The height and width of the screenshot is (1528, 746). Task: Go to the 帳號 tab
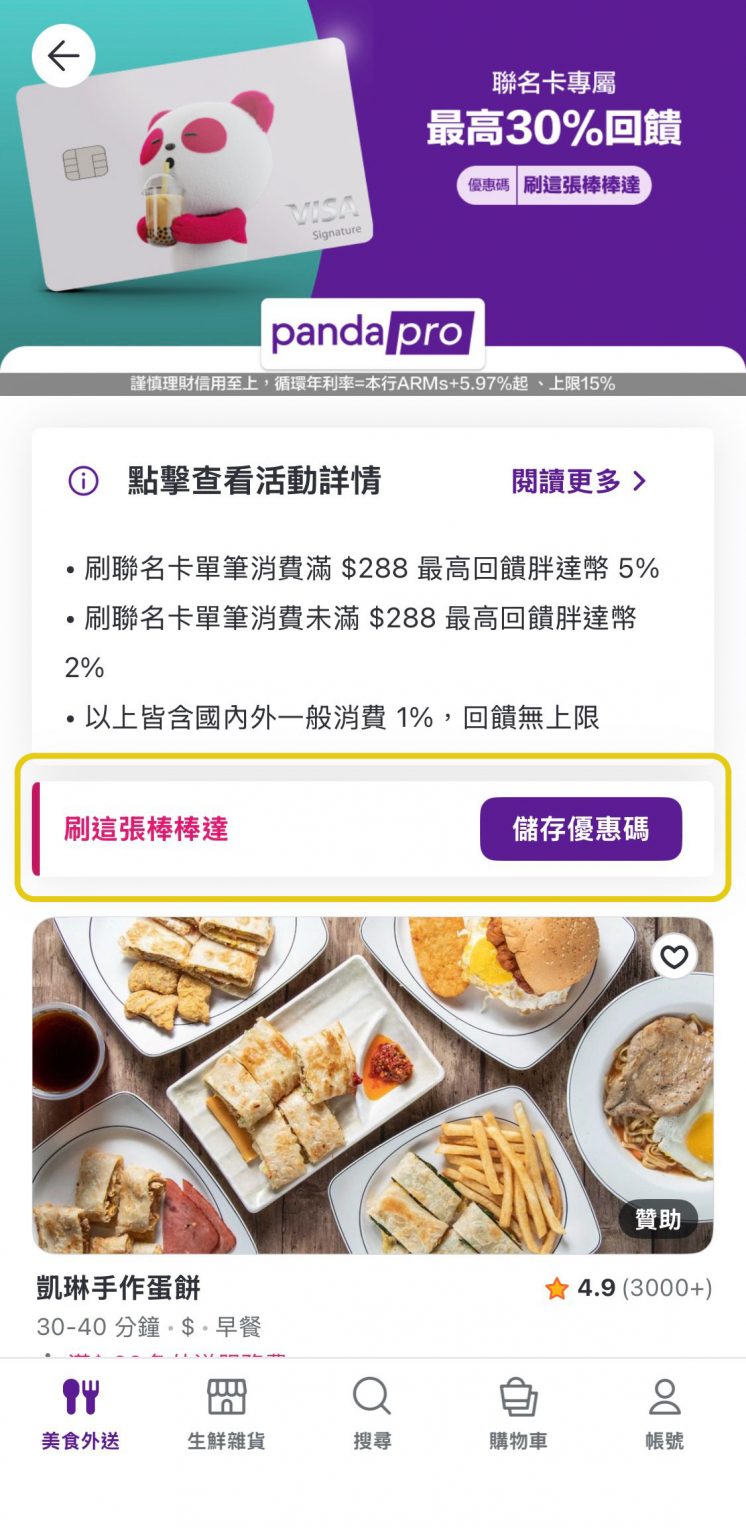click(664, 1414)
